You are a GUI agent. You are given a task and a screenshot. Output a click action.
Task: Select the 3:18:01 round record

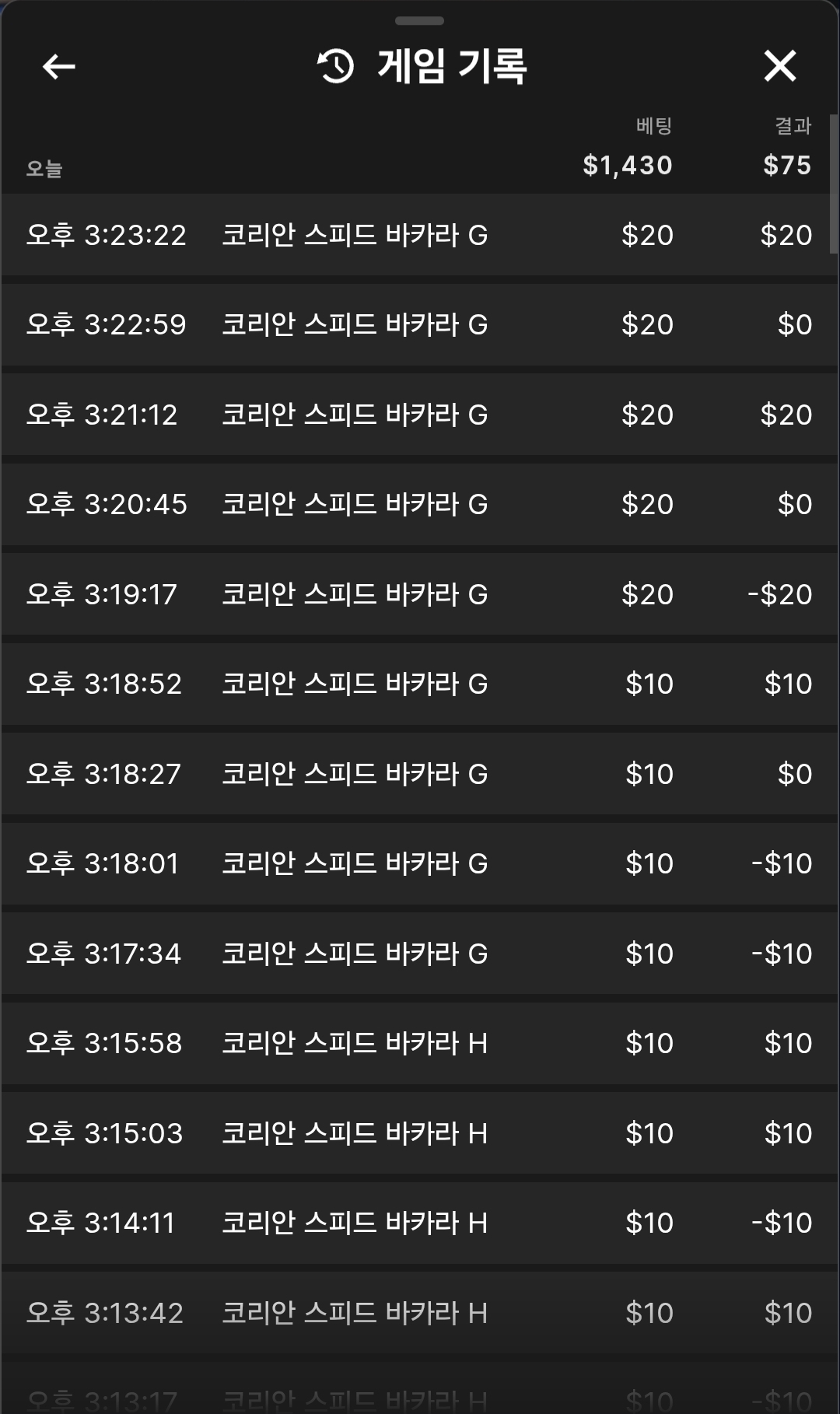click(x=419, y=863)
